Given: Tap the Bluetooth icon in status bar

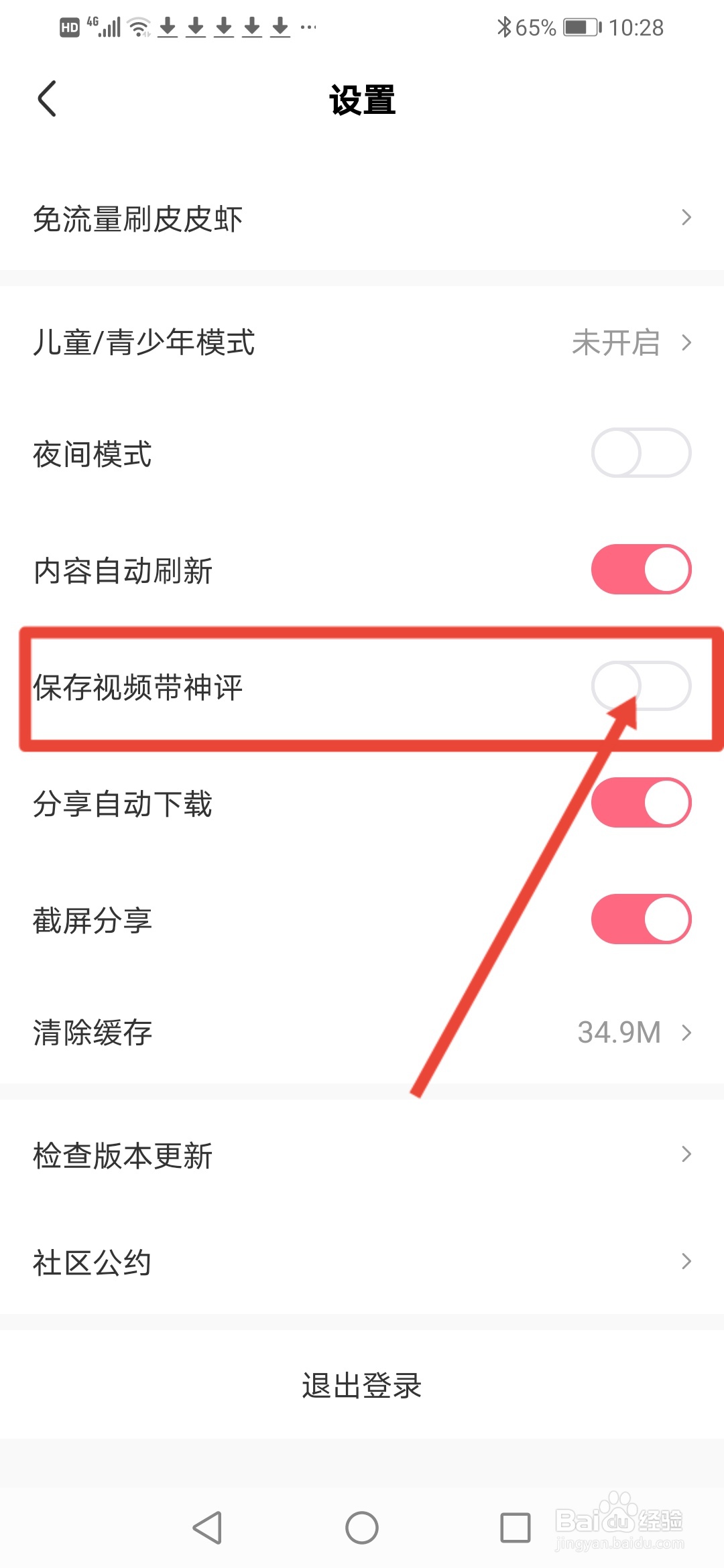Looking at the screenshot, I should [504, 27].
